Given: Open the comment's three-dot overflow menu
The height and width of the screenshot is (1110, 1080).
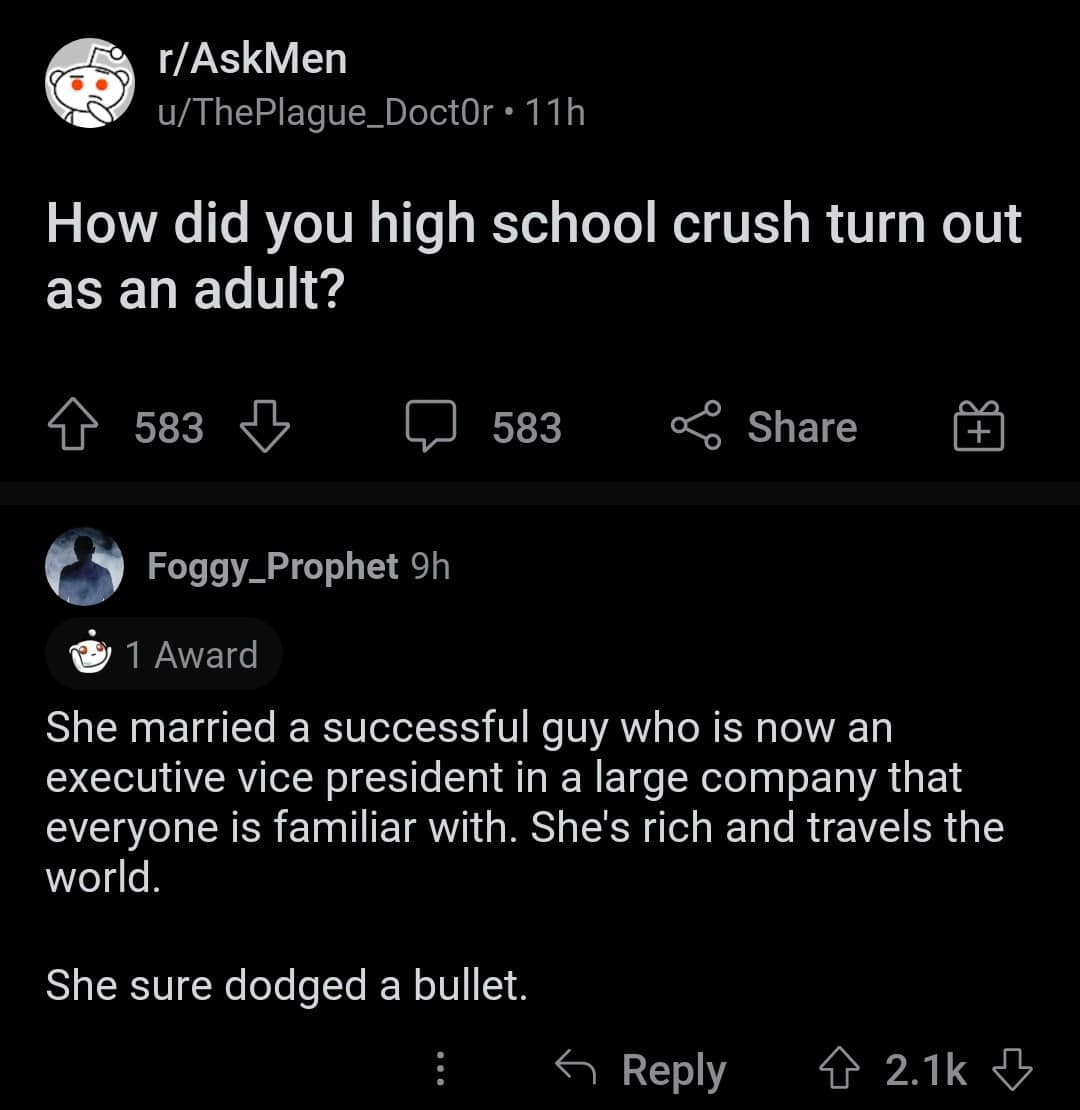Looking at the screenshot, I should [x=440, y=1069].
